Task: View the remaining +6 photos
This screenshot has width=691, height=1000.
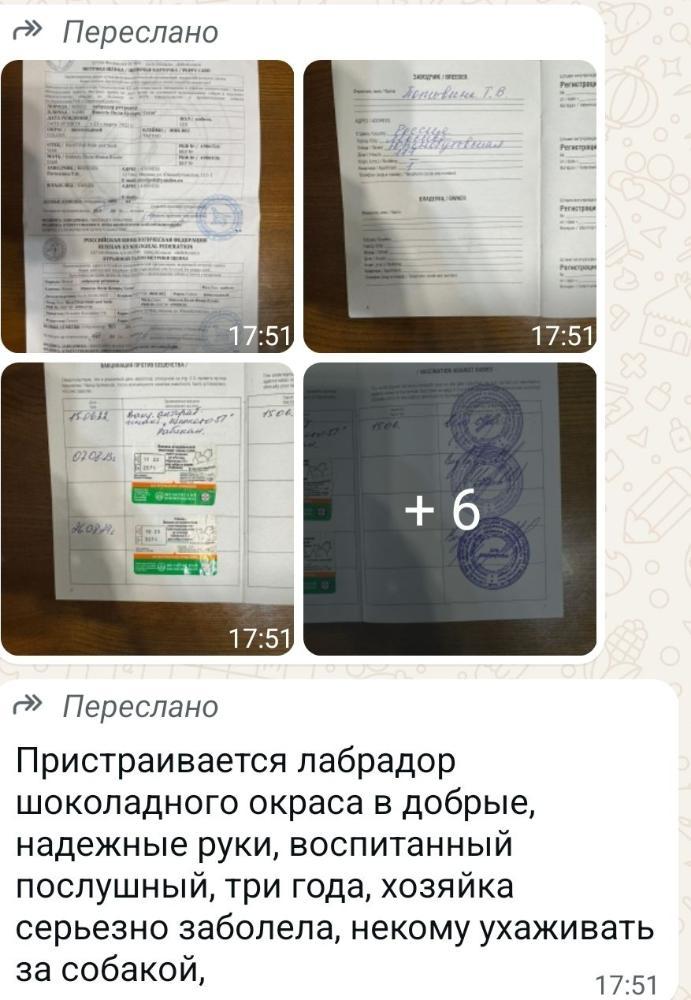Action: pos(449,510)
